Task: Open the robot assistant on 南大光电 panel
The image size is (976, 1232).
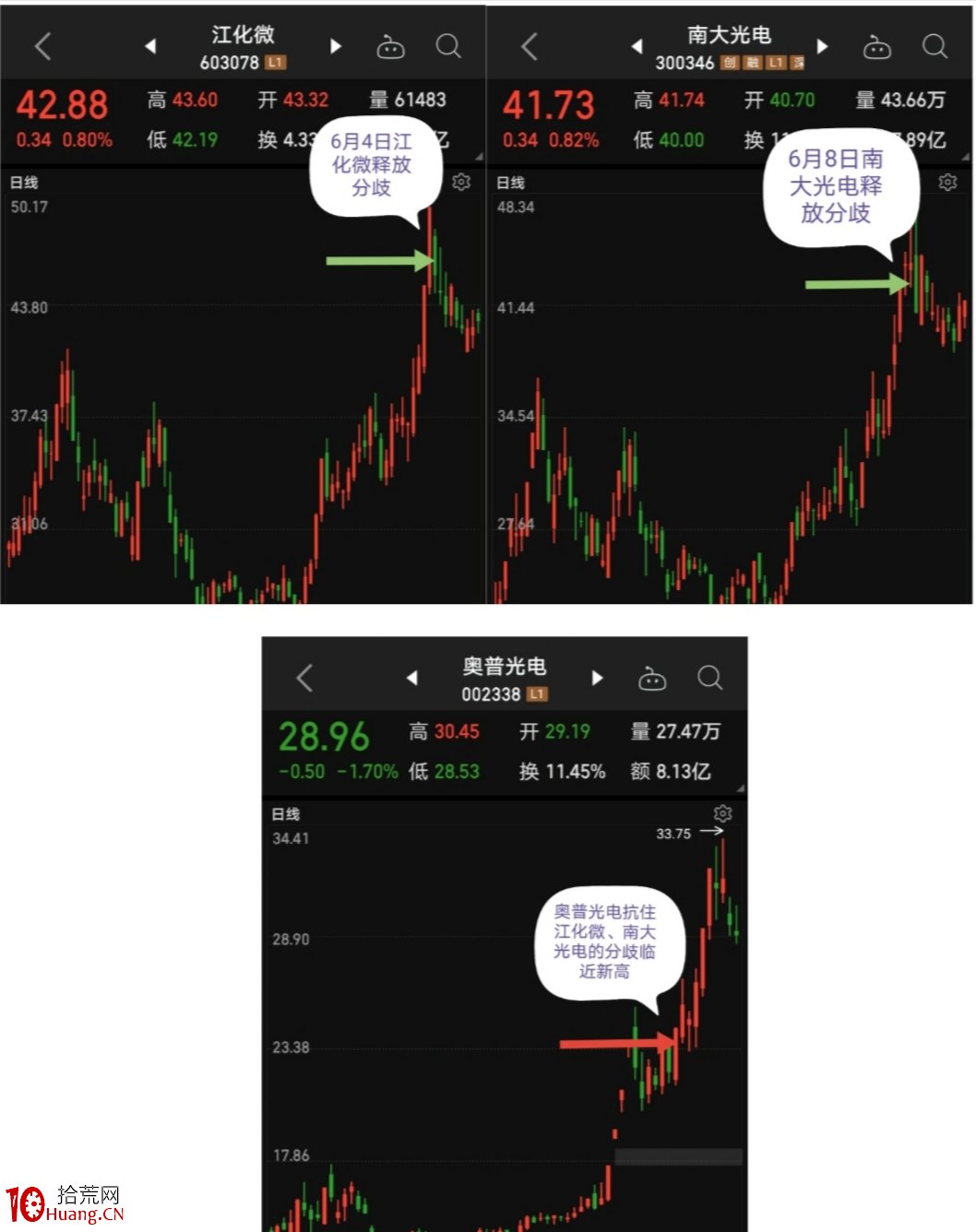Action: 876,44
